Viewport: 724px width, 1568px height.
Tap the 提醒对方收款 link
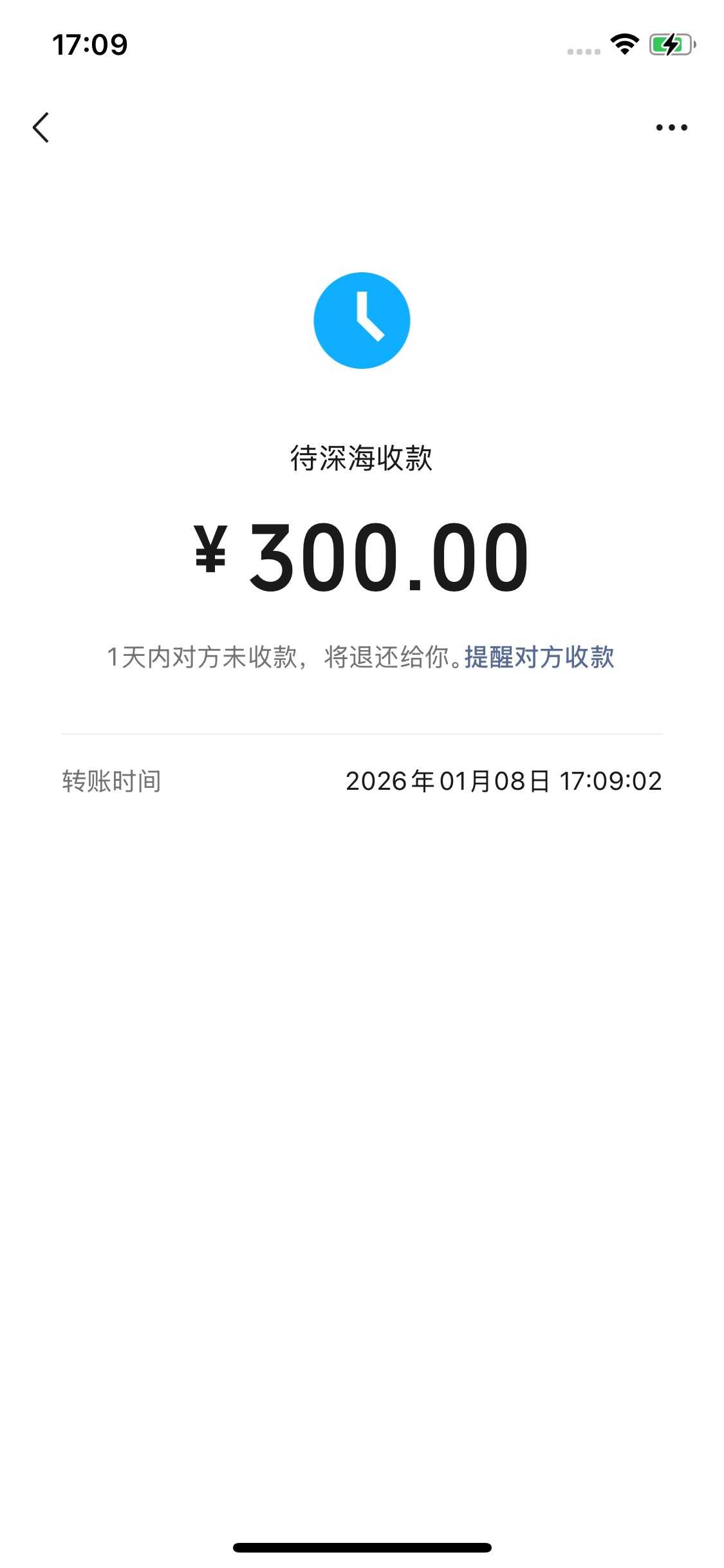tap(539, 657)
